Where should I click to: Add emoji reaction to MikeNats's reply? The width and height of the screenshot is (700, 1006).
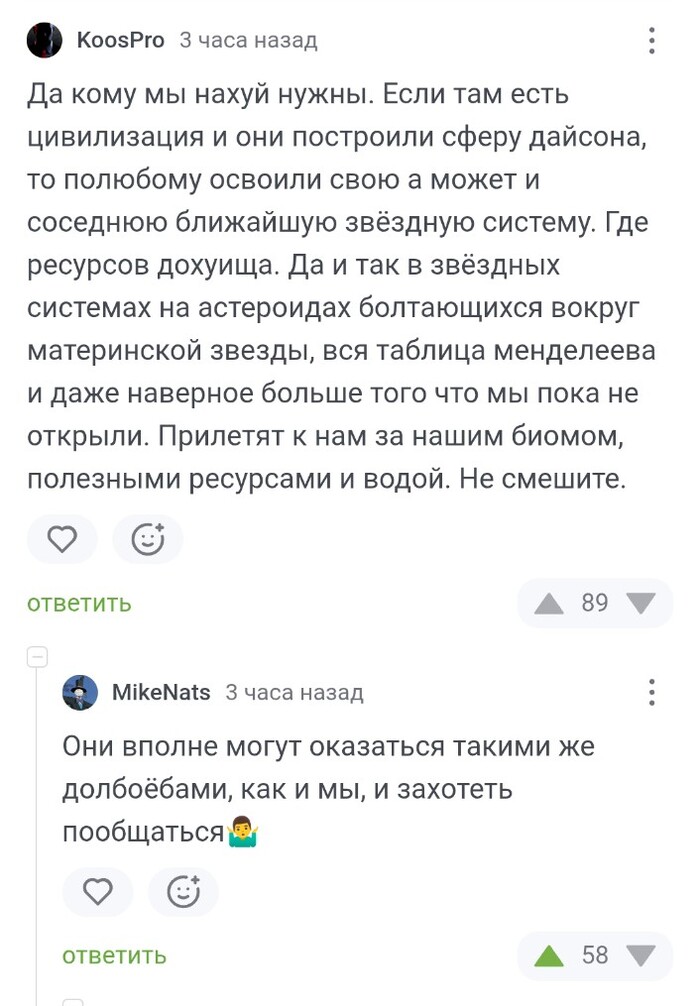coord(183,891)
